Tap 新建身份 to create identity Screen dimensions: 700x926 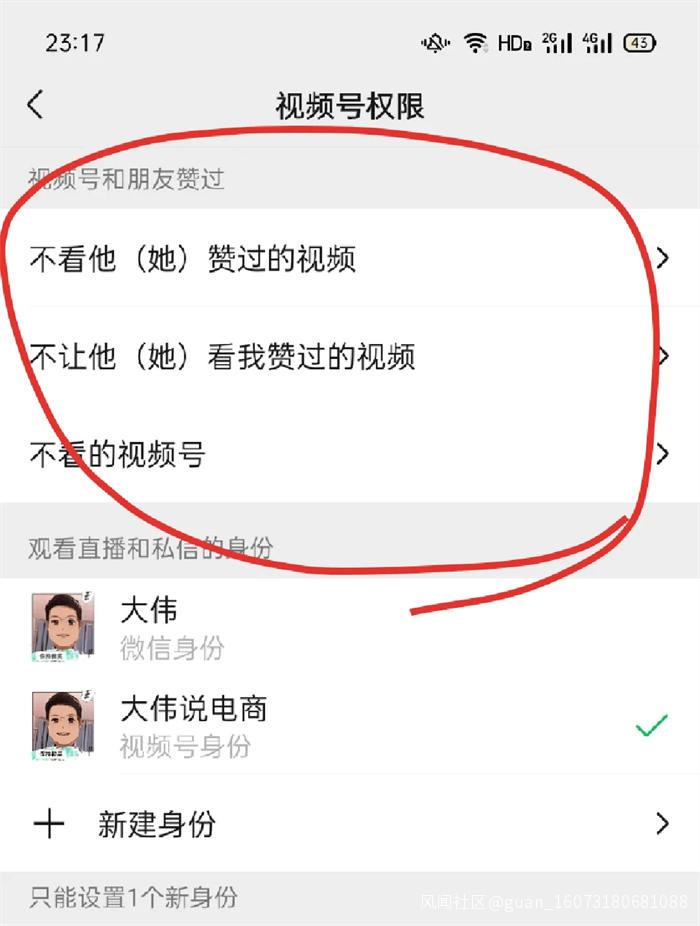pos(349,824)
